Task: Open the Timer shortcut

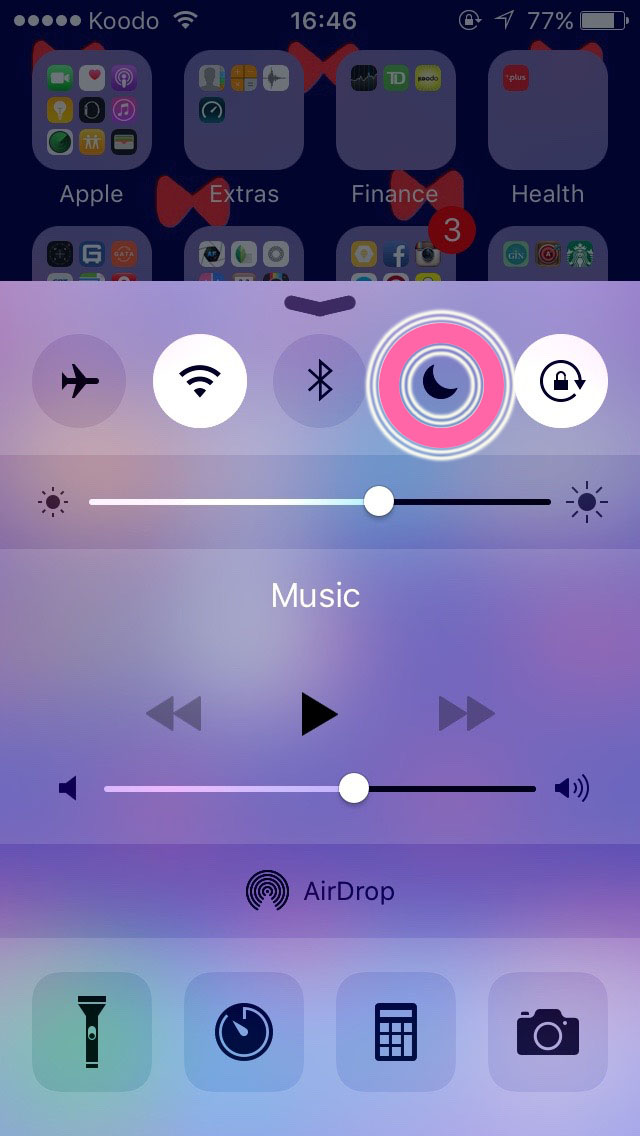Action: (244, 1032)
